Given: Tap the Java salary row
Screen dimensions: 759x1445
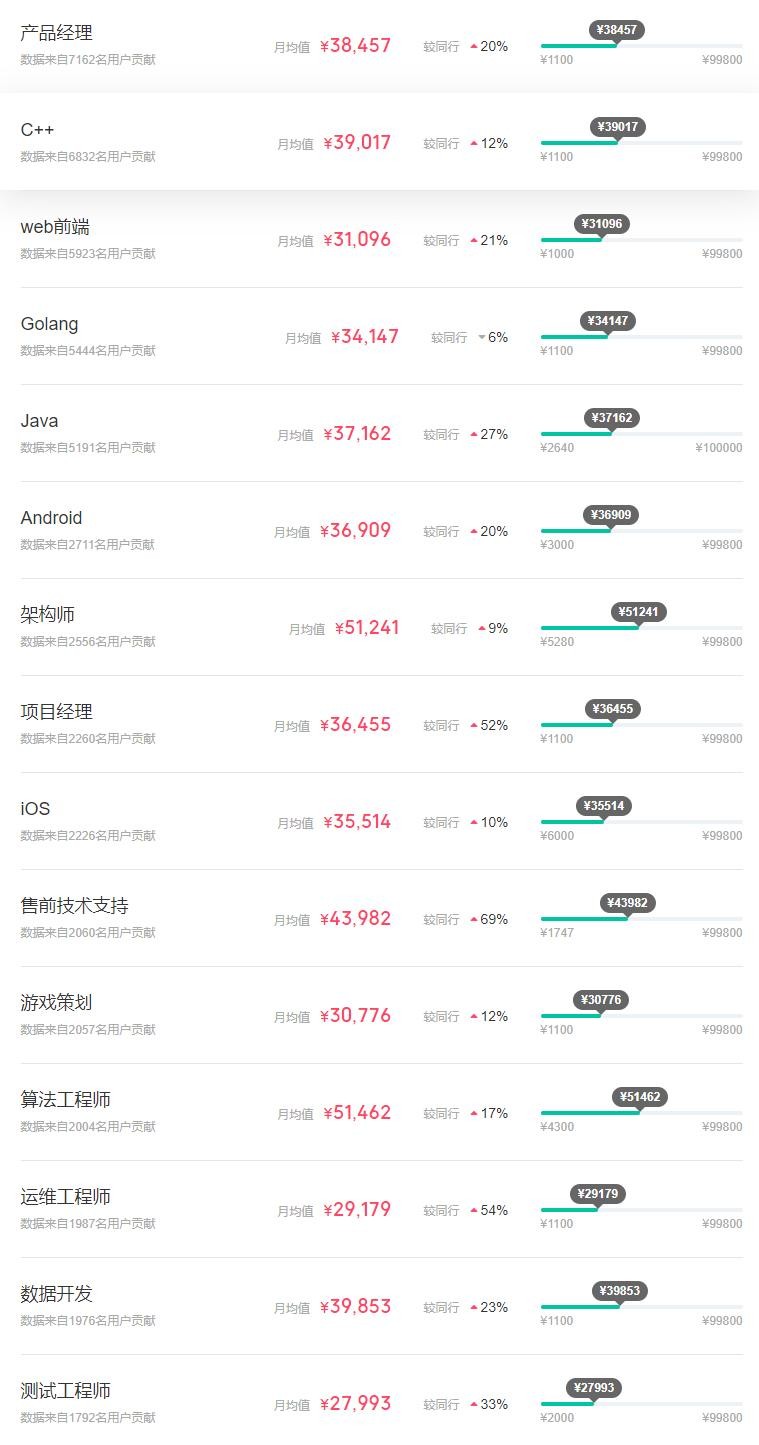Looking at the screenshot, I should point(39,422).
